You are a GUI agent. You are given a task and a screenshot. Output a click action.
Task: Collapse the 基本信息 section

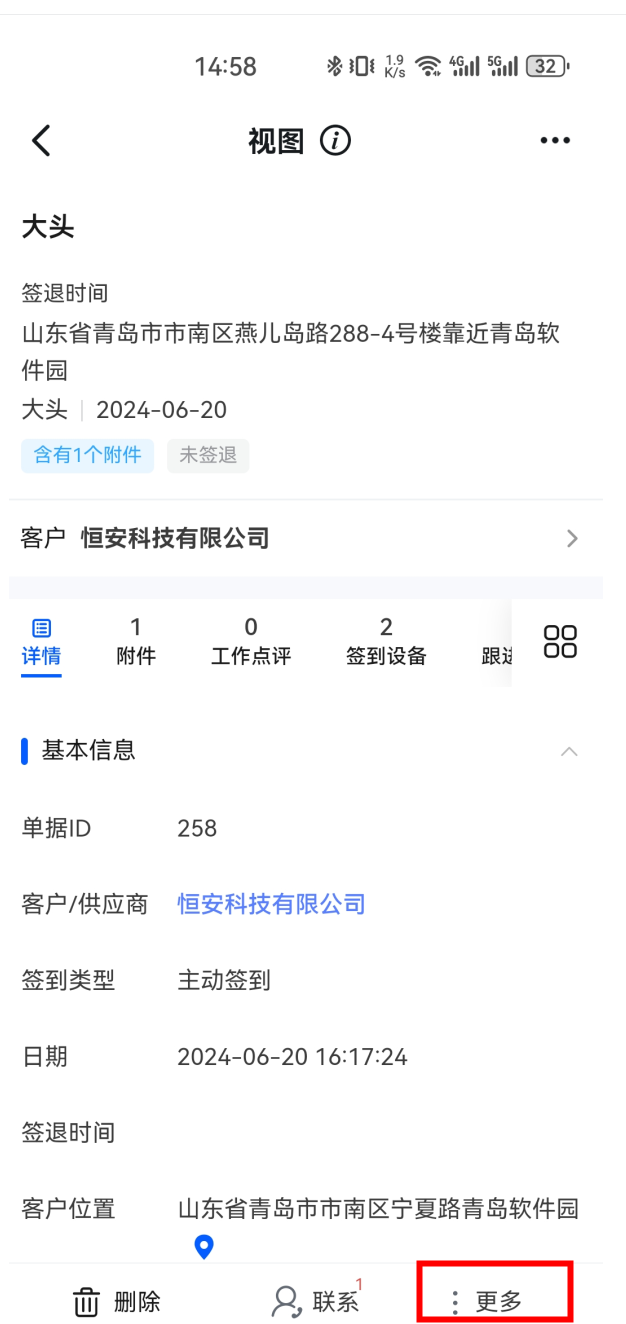click(569, 751)
